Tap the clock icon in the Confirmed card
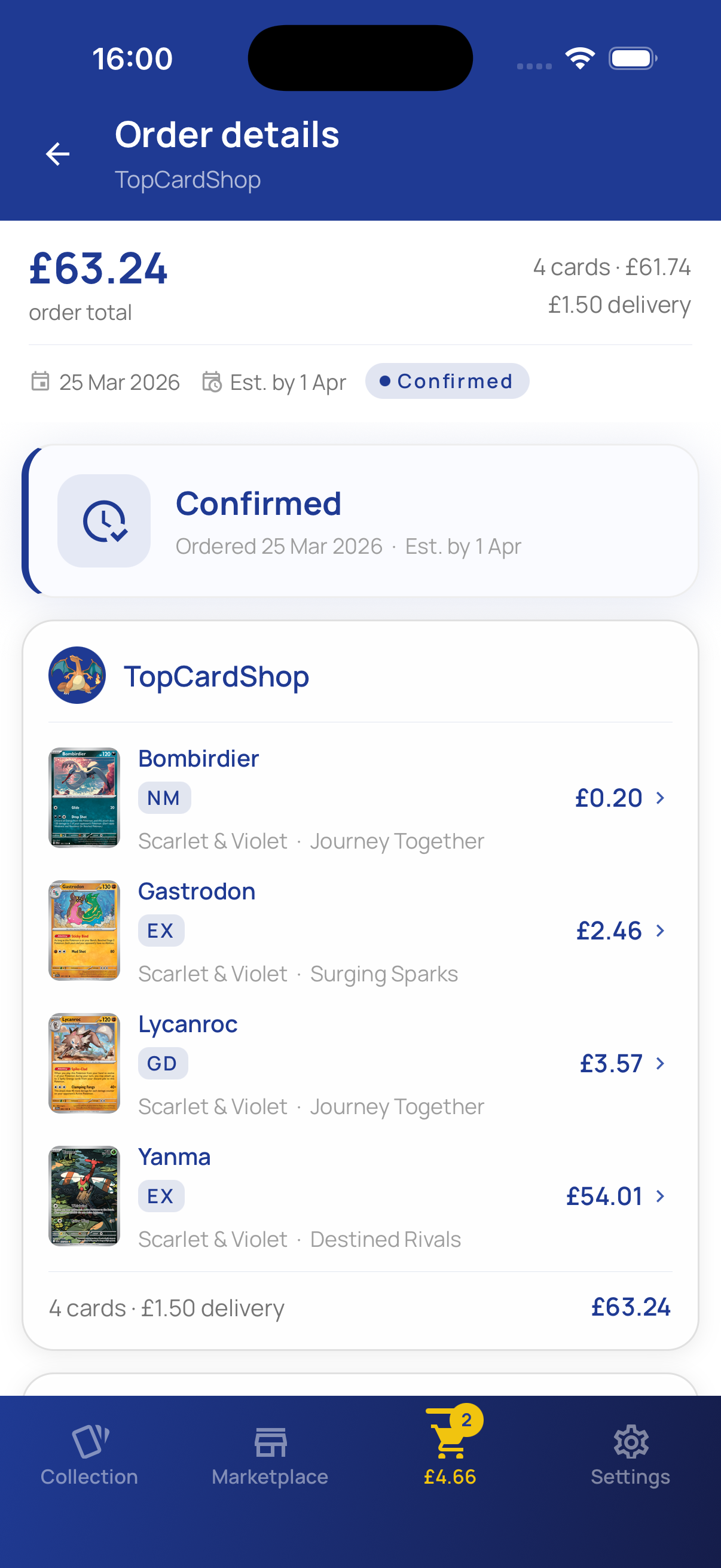 pos(104,521)
